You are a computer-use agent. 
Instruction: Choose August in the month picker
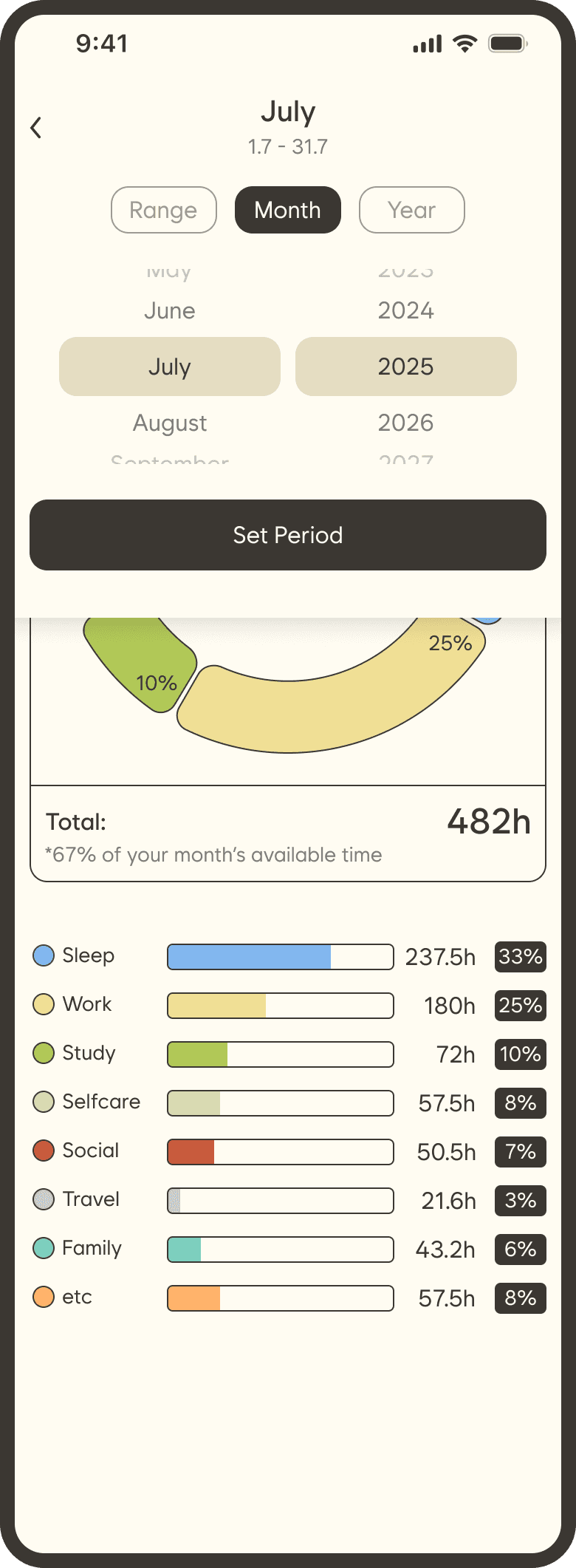click(170, 423)
